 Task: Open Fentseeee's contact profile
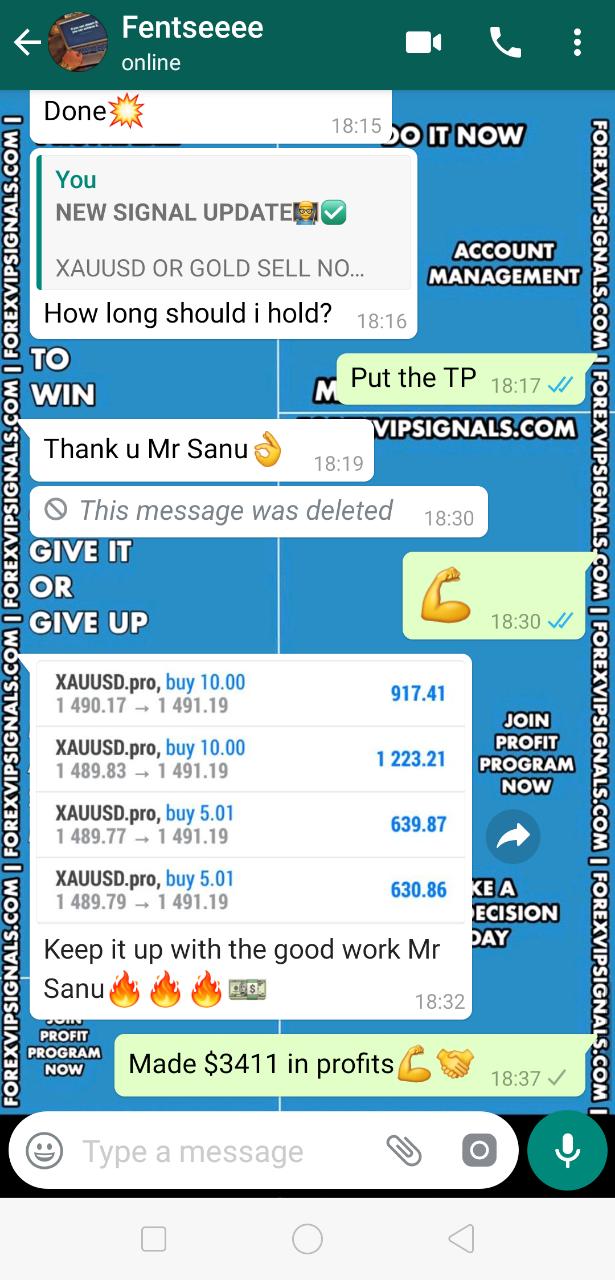tap(192, 42)
